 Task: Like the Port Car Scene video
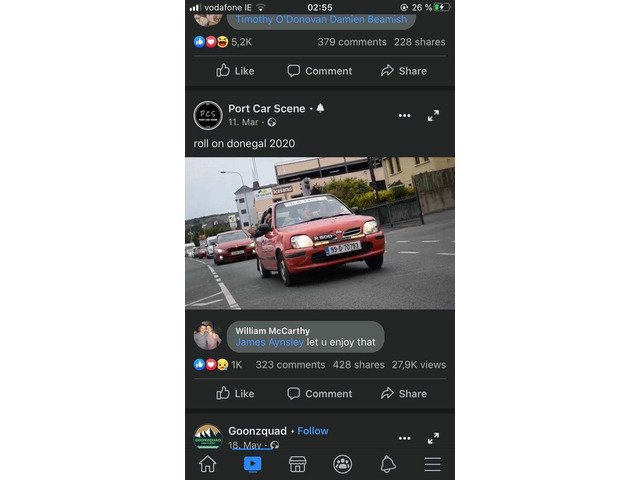(x=236, y=394)
